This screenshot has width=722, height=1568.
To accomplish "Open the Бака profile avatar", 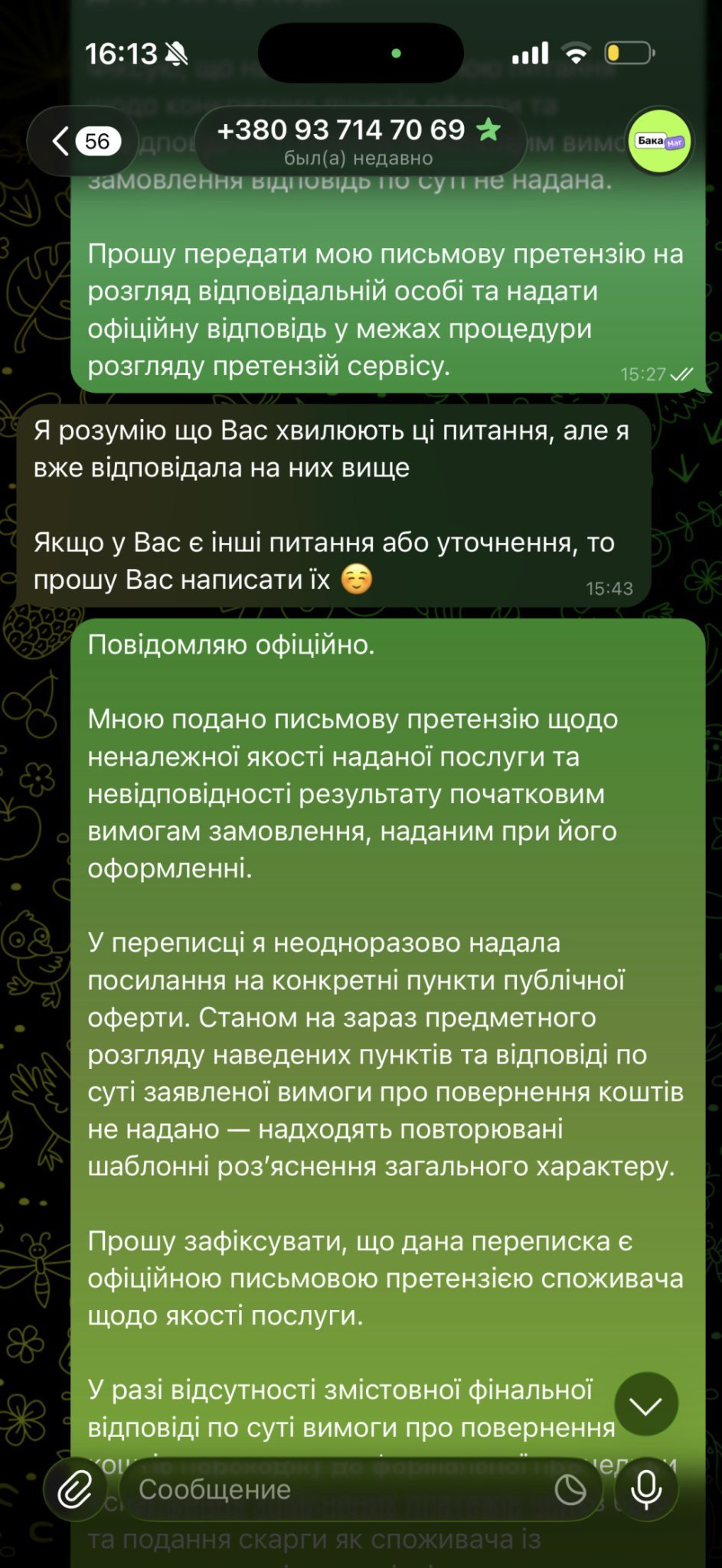I will point(659,141).
